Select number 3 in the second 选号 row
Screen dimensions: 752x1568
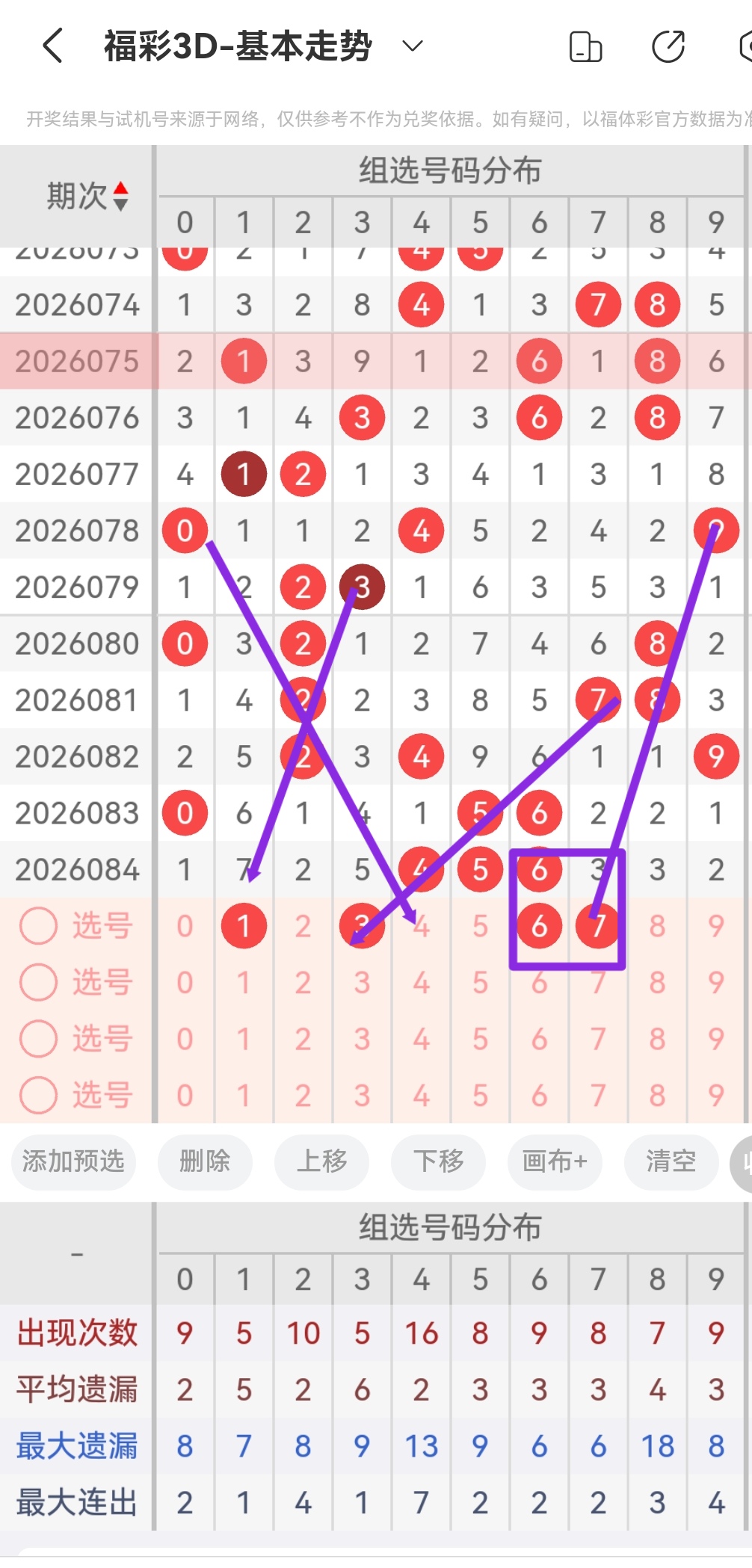pos(362,982)
